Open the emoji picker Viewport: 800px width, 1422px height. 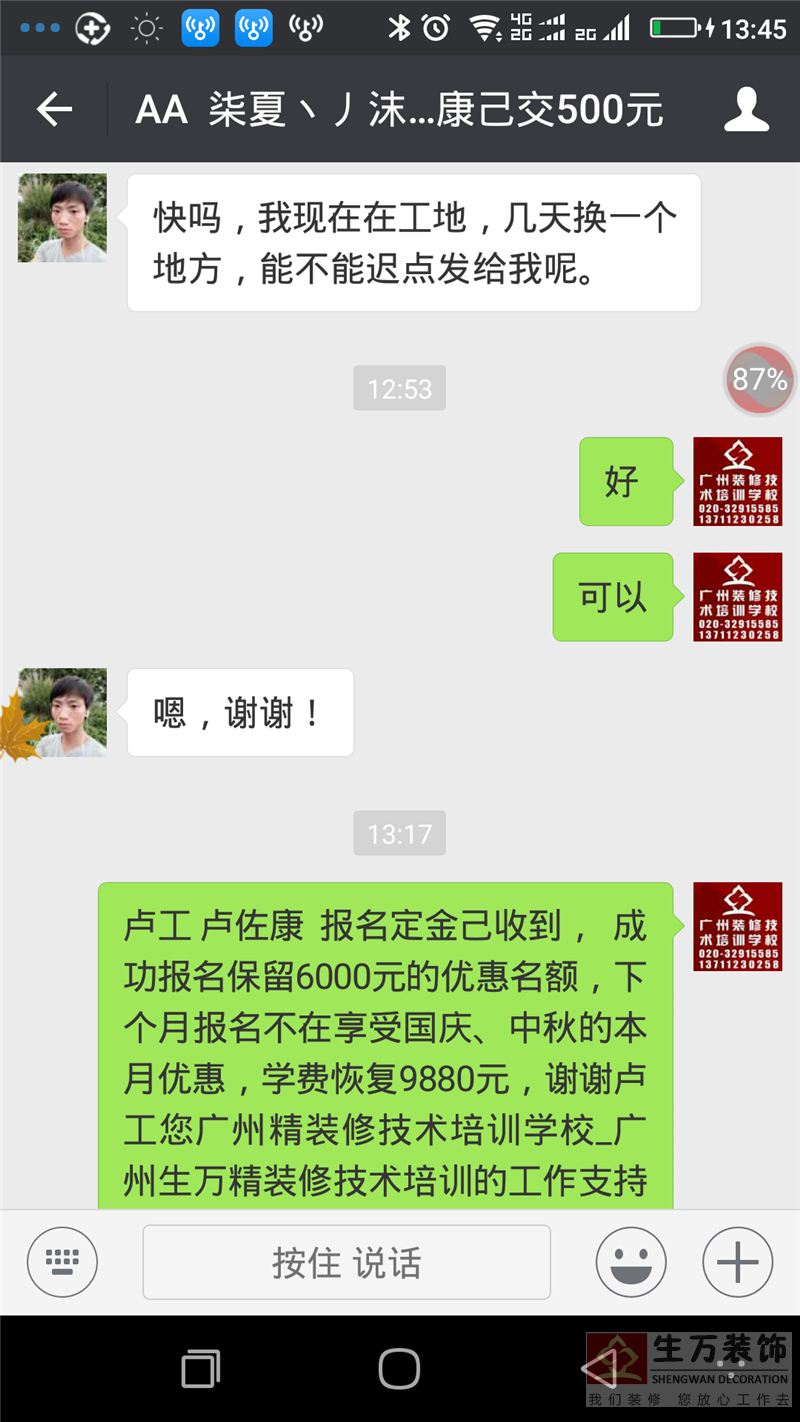point(631,1262)
